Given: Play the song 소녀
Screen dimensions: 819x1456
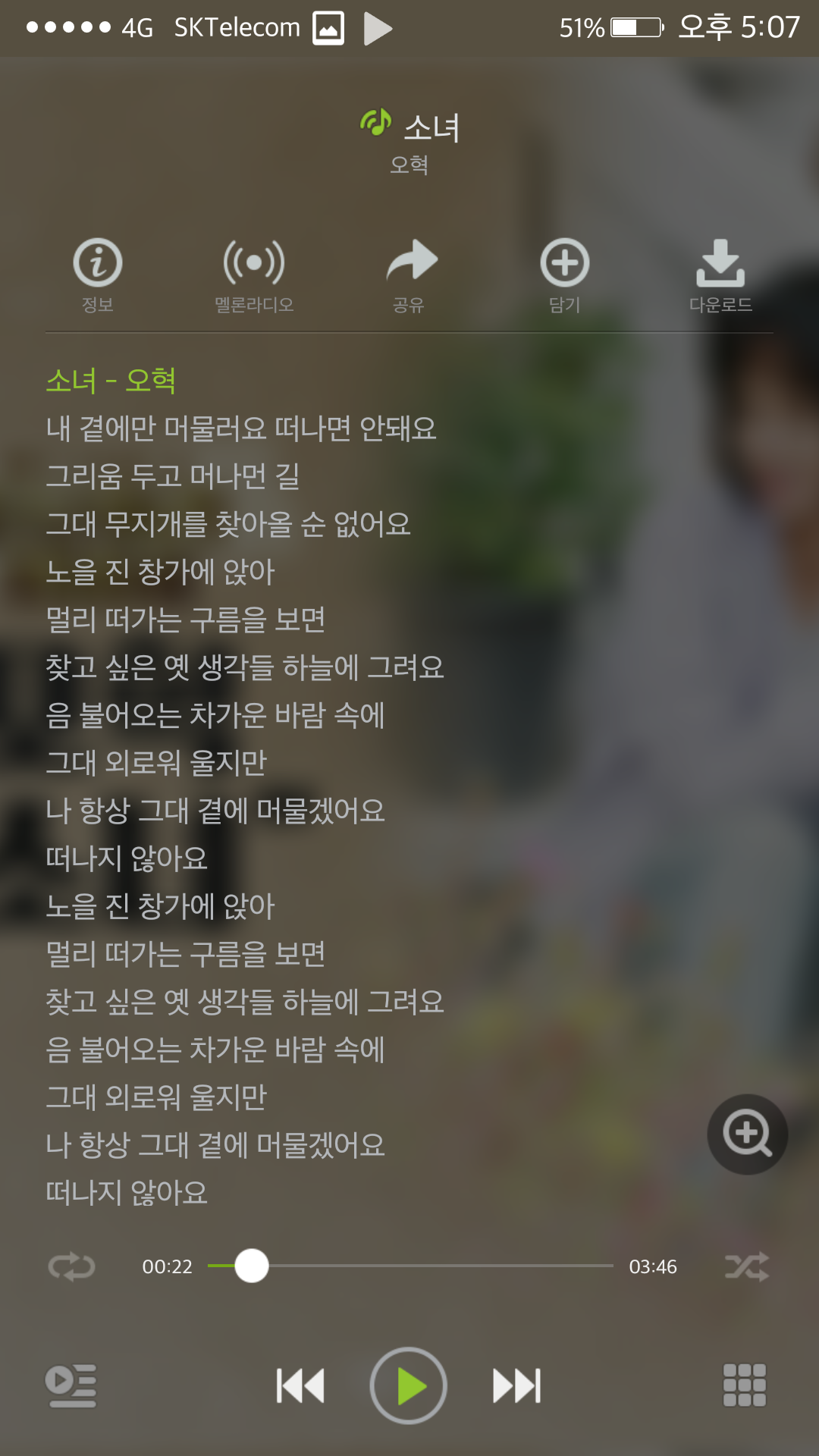Looking at the screenshot, I should pos(409,1386).
